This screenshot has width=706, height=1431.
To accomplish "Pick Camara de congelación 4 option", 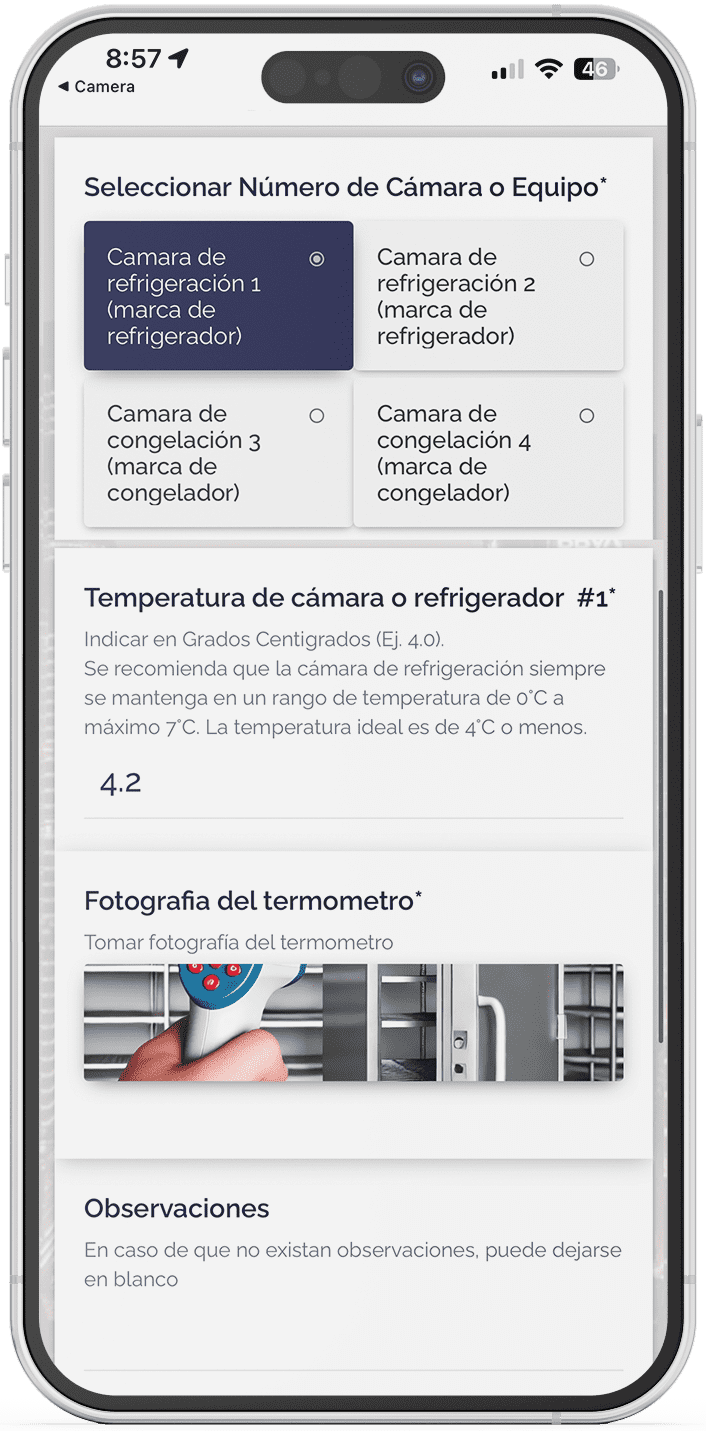I will tap(488, 453).
